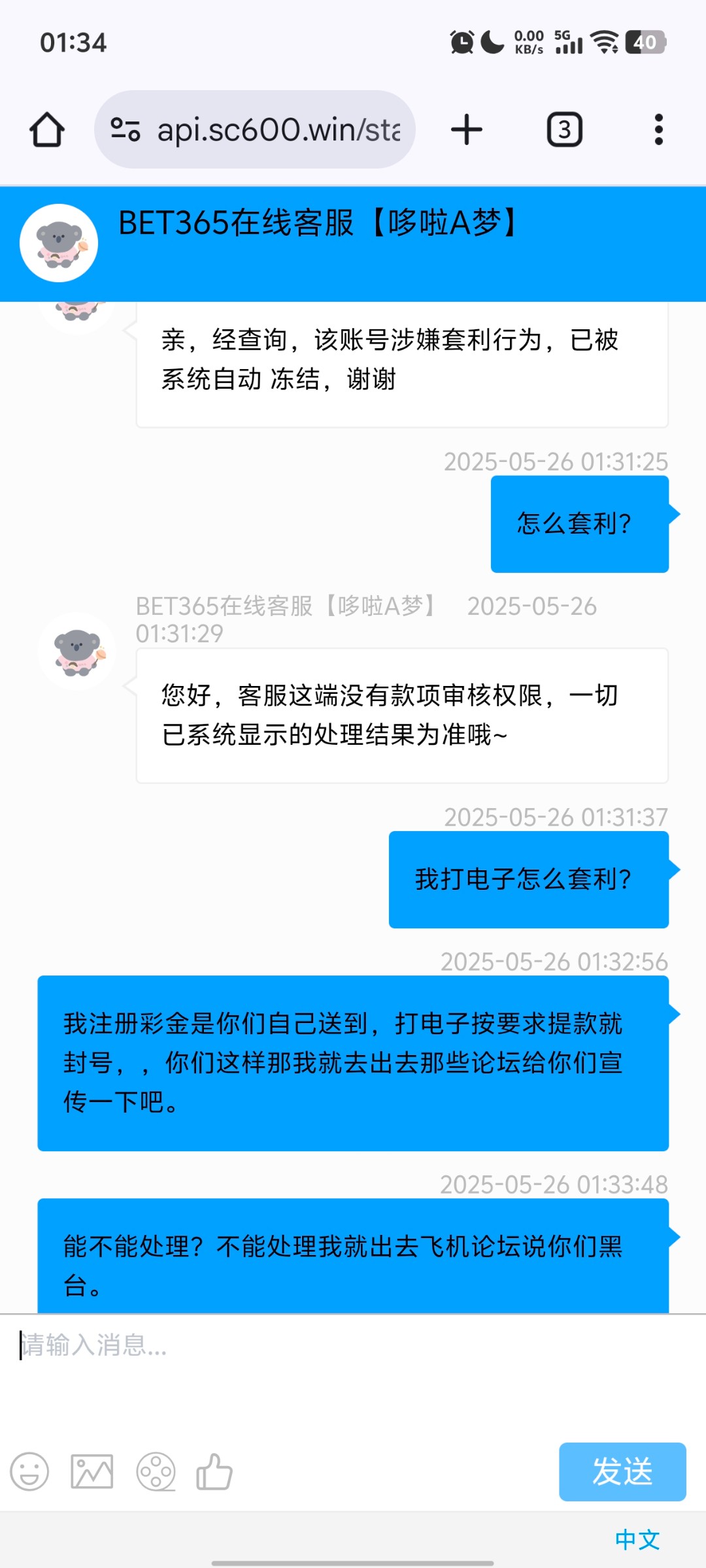Tap the thumbs-up rating icon
The image size is (706, 1568).
[214, 1471]
